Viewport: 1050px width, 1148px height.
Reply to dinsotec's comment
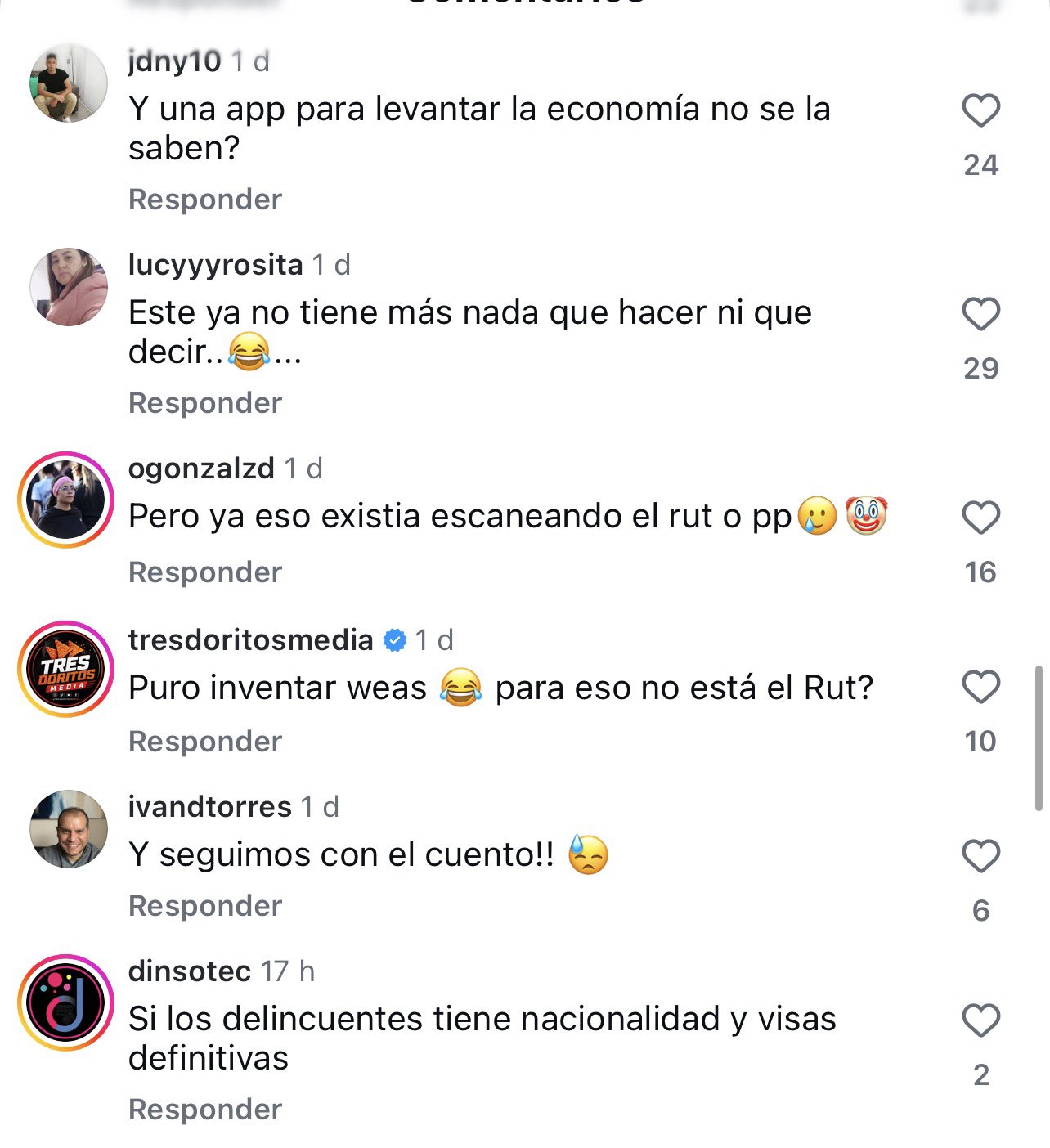point(205,1110)
